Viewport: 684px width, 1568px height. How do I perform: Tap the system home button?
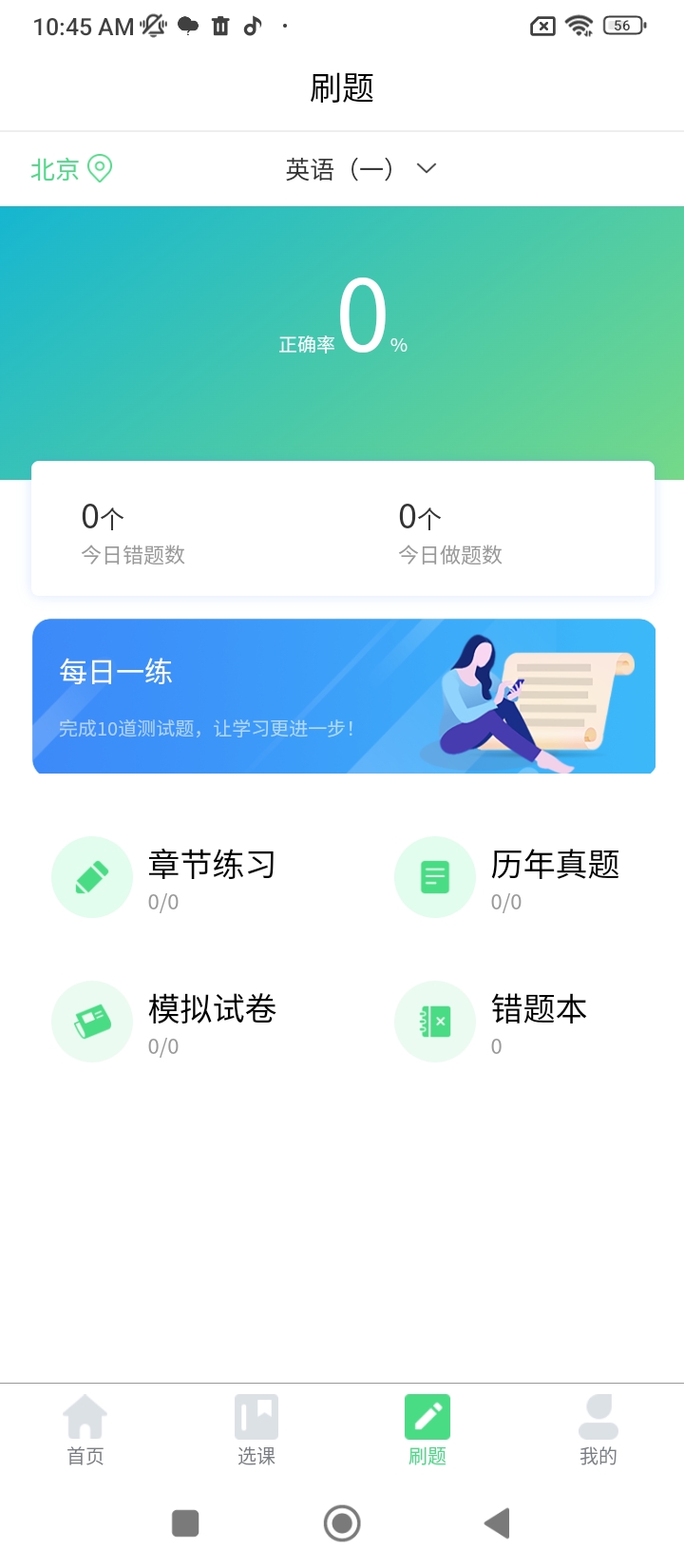pyautogui.click(x=342, y=1523)
